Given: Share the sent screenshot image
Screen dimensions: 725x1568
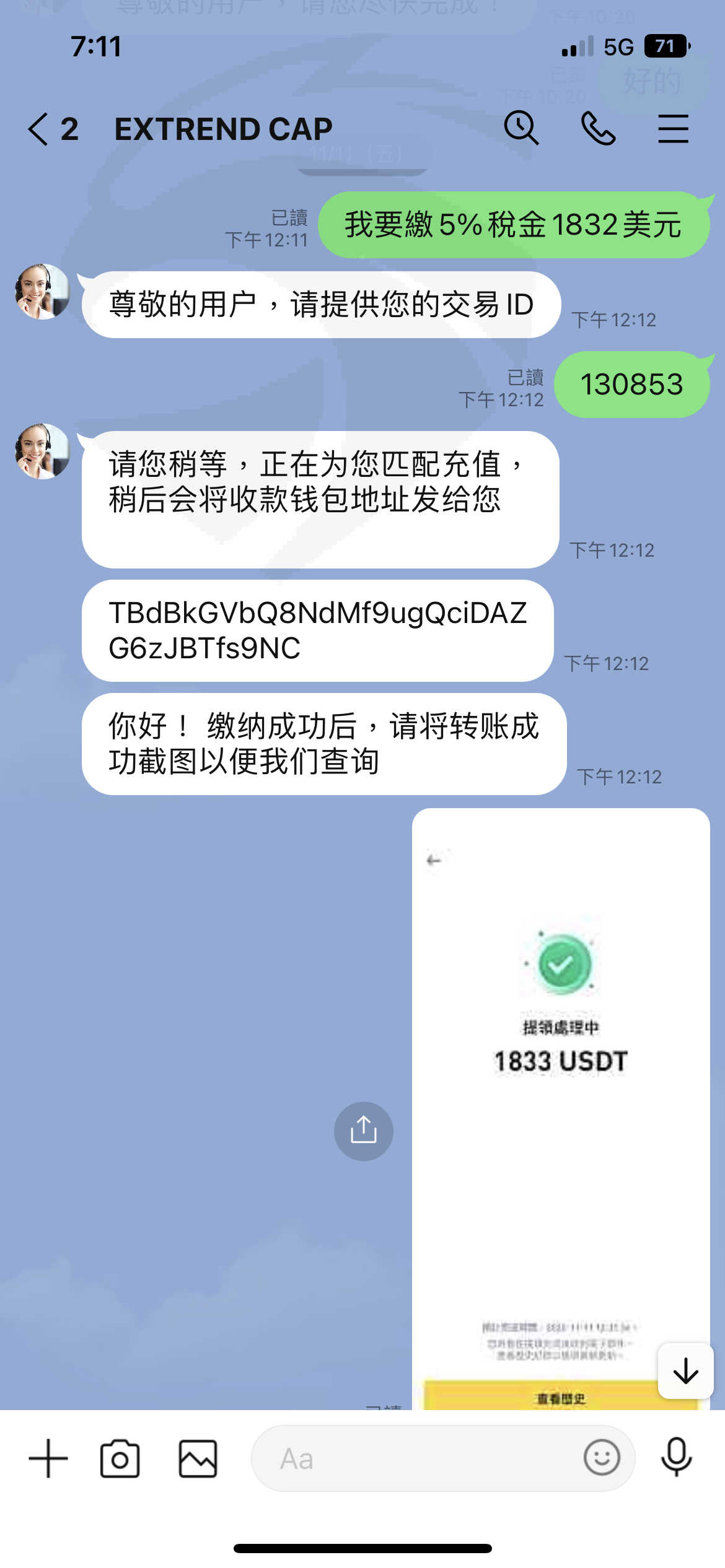Looking at the screenshot, I should tap(364, 1131).
